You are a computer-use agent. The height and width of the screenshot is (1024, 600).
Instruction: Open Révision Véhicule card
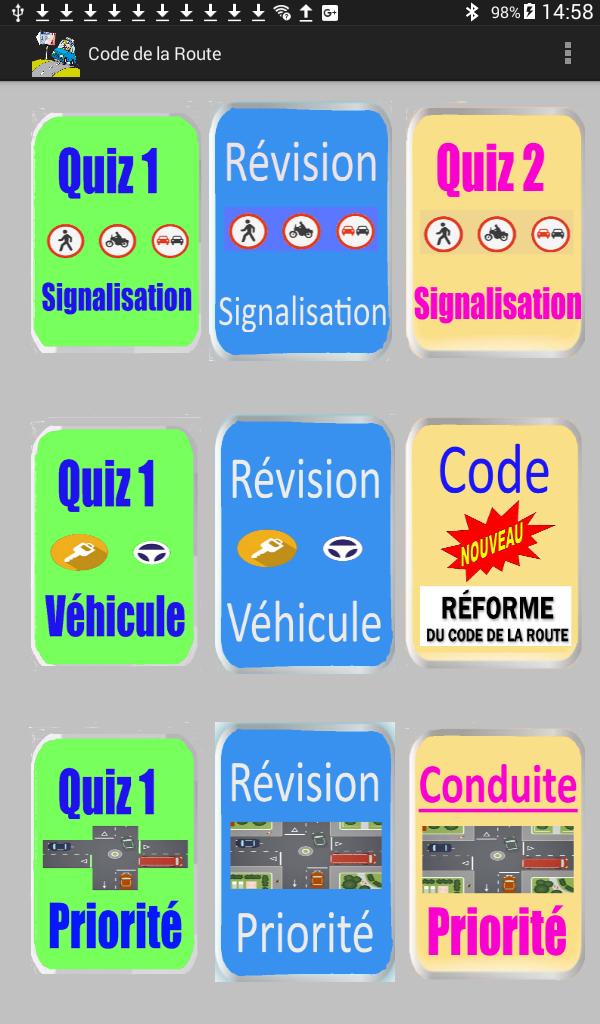click(305, 546)
